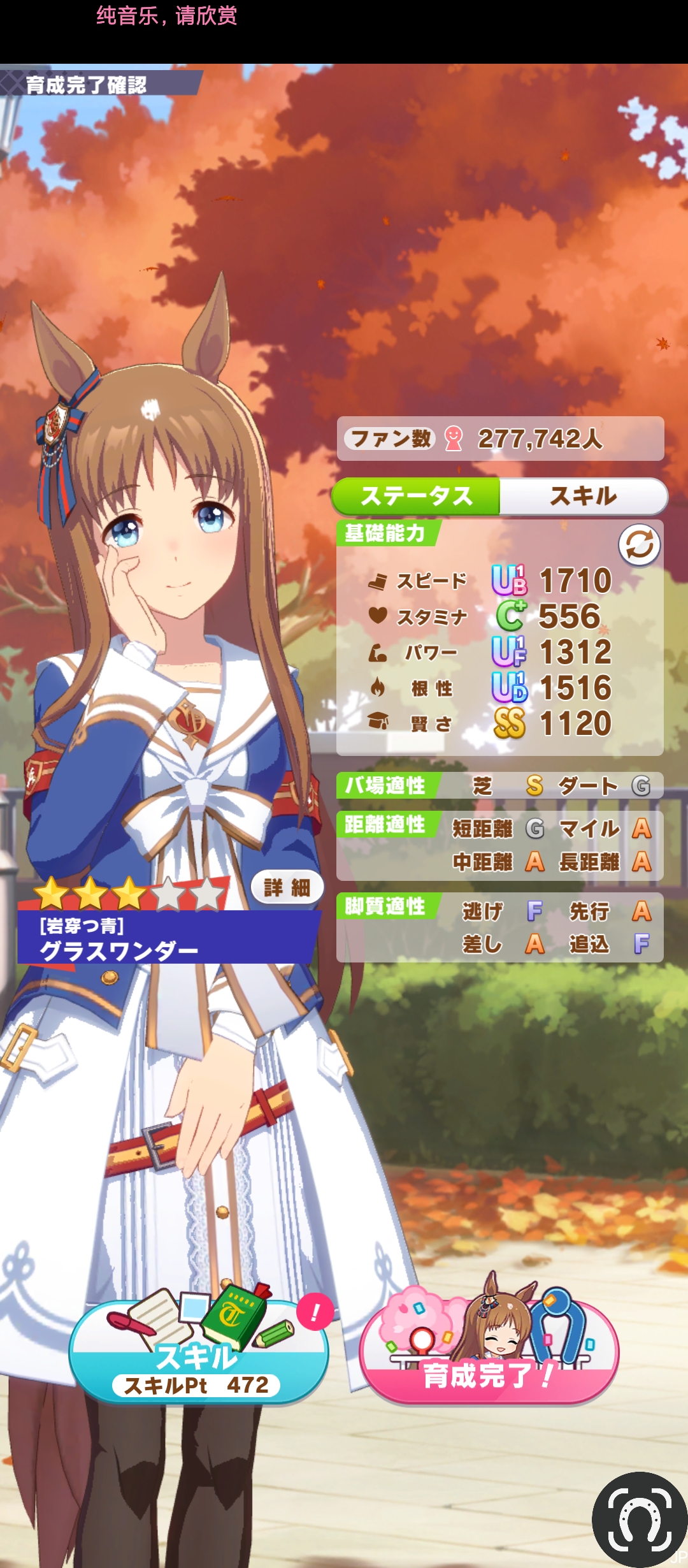Switch to the スキル tab
The height and width of the screenshot is (1568, 688).
pos(583,496)
